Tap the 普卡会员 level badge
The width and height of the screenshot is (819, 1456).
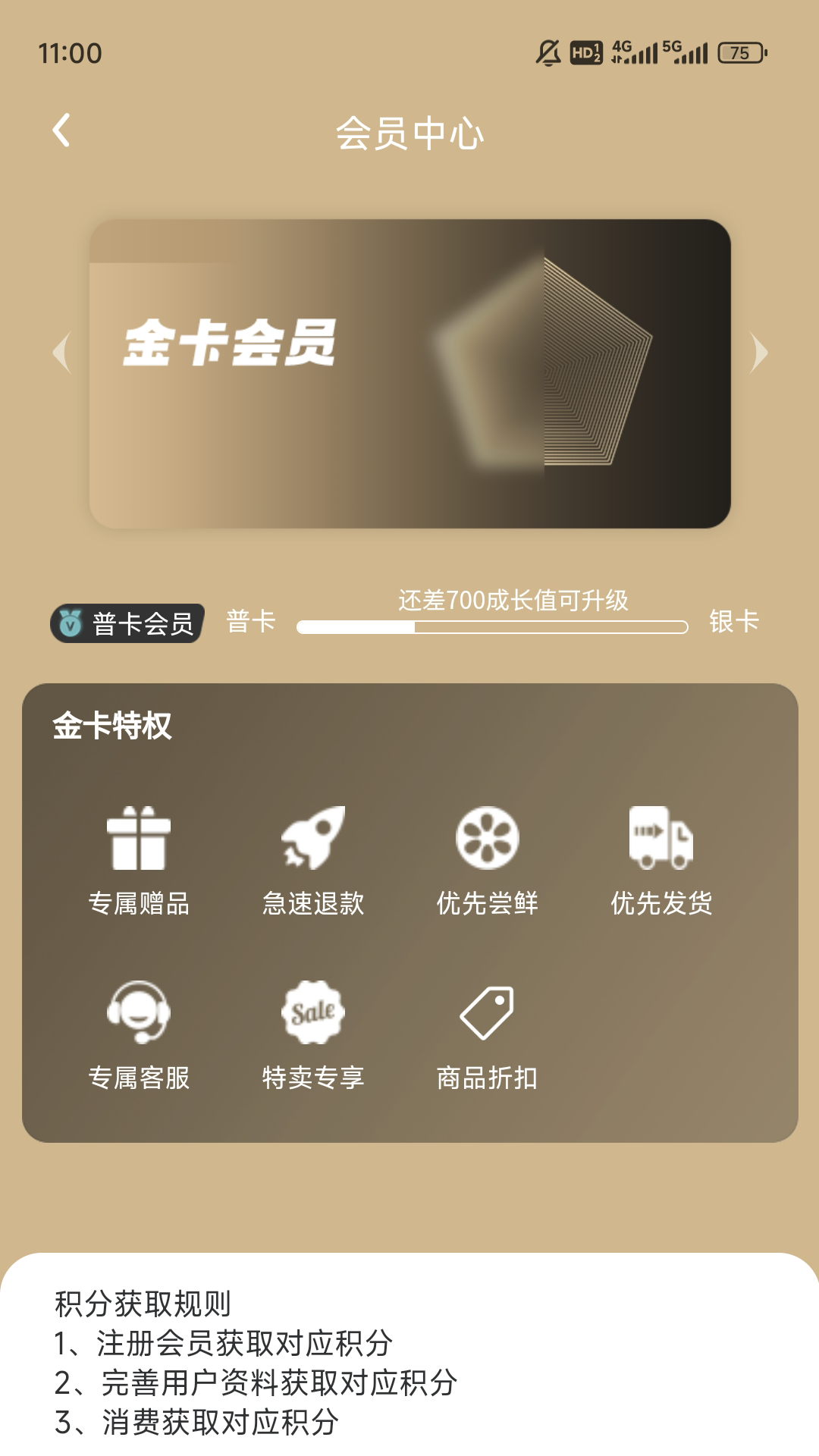(x=127, y=623)
